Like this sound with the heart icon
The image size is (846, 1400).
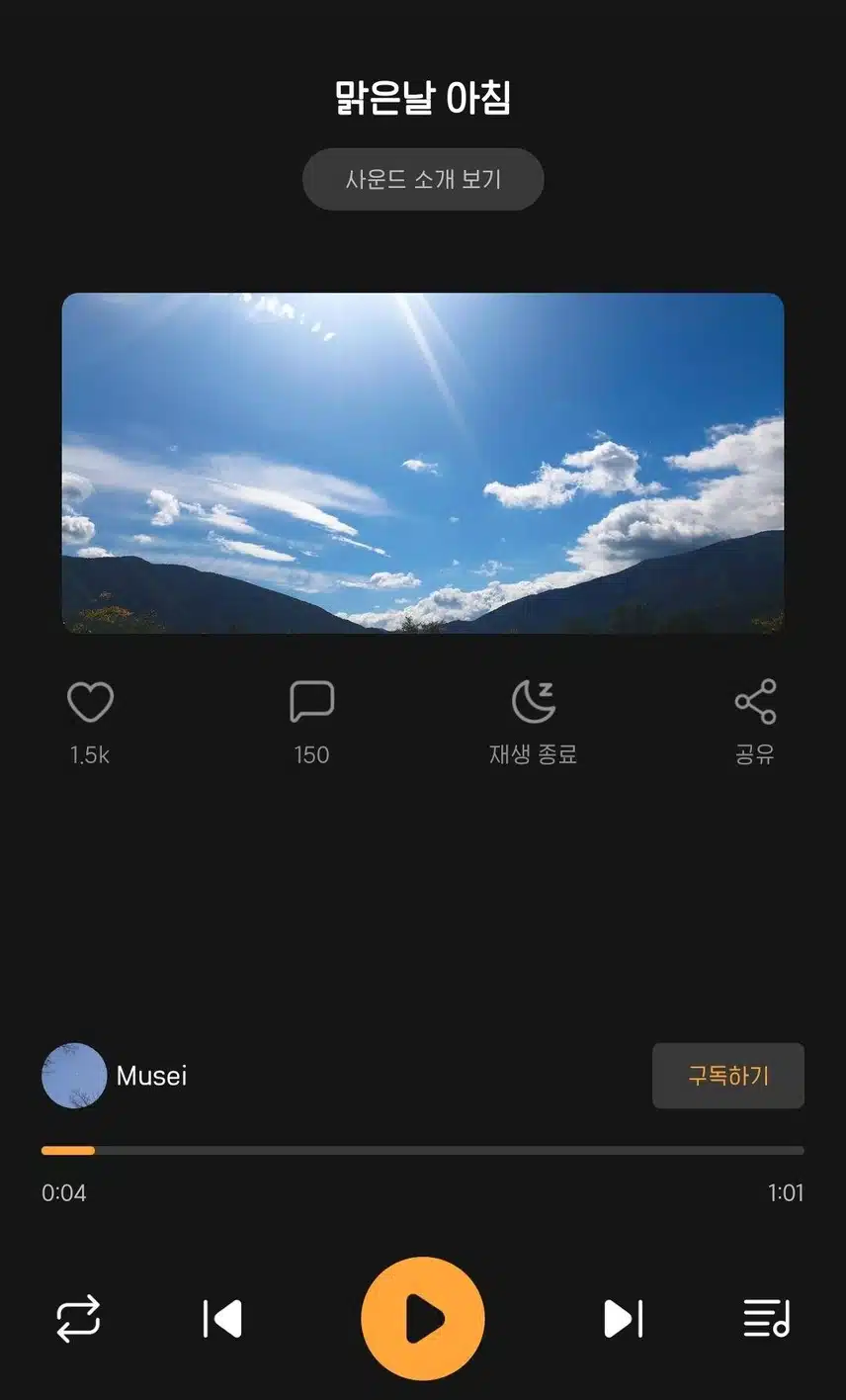point(90,703)
